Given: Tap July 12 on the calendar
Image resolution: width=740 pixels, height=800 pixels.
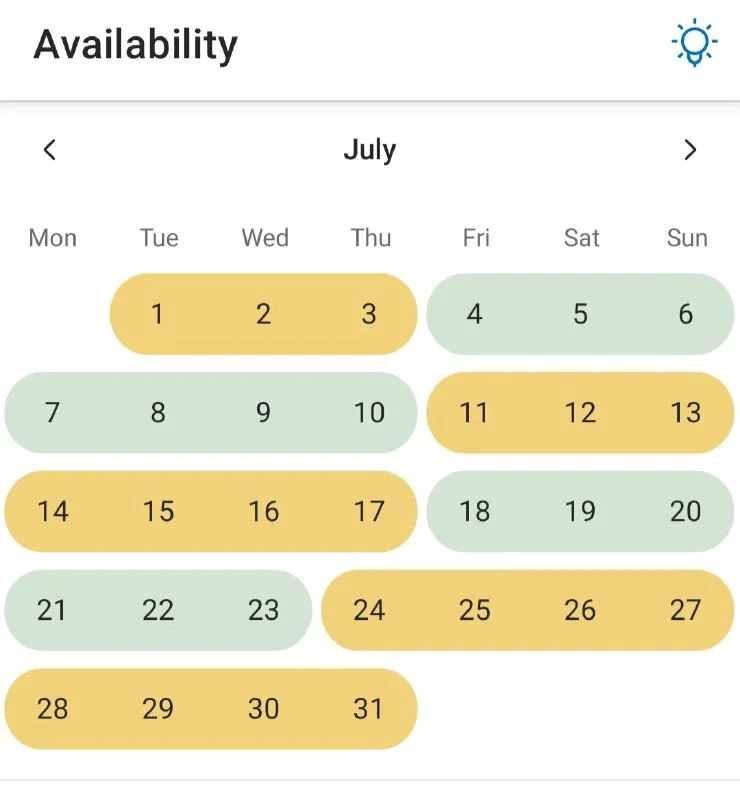Looking at the screenshot, I should 580,412.
